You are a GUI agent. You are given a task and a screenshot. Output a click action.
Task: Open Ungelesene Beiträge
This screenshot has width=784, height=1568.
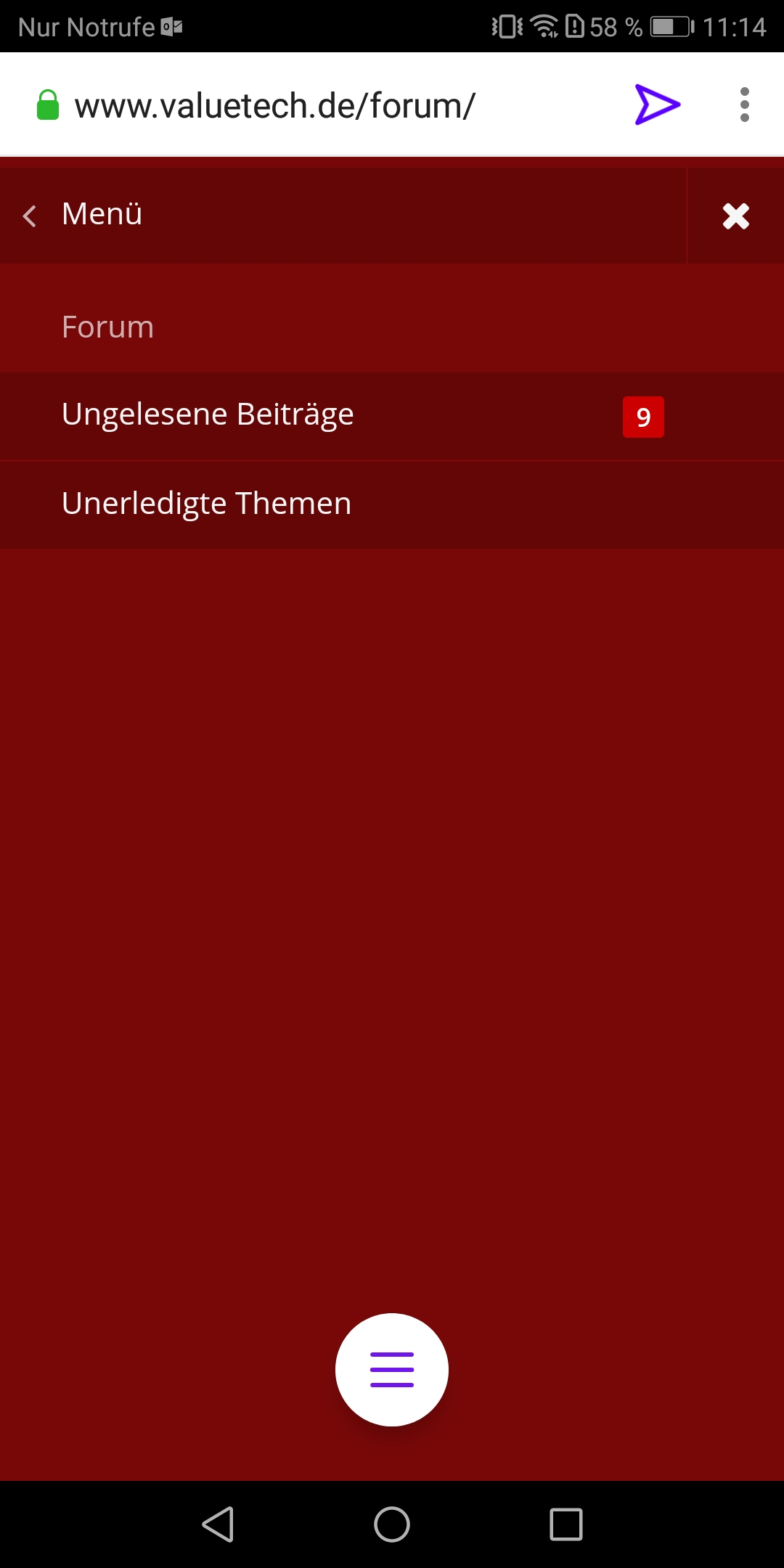[x=208, y=415]
